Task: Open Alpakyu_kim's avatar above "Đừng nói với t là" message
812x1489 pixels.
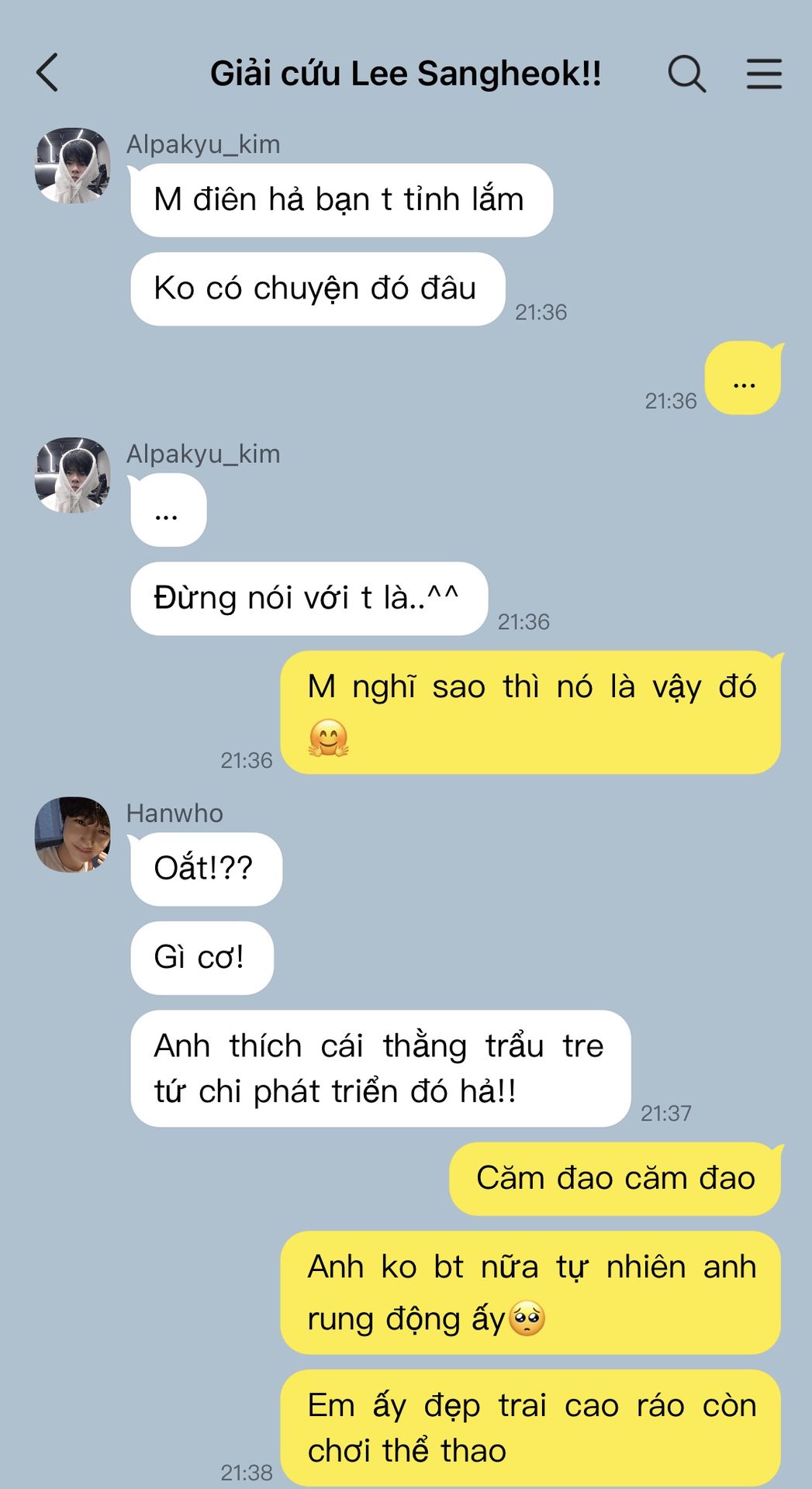Action: 73,475
